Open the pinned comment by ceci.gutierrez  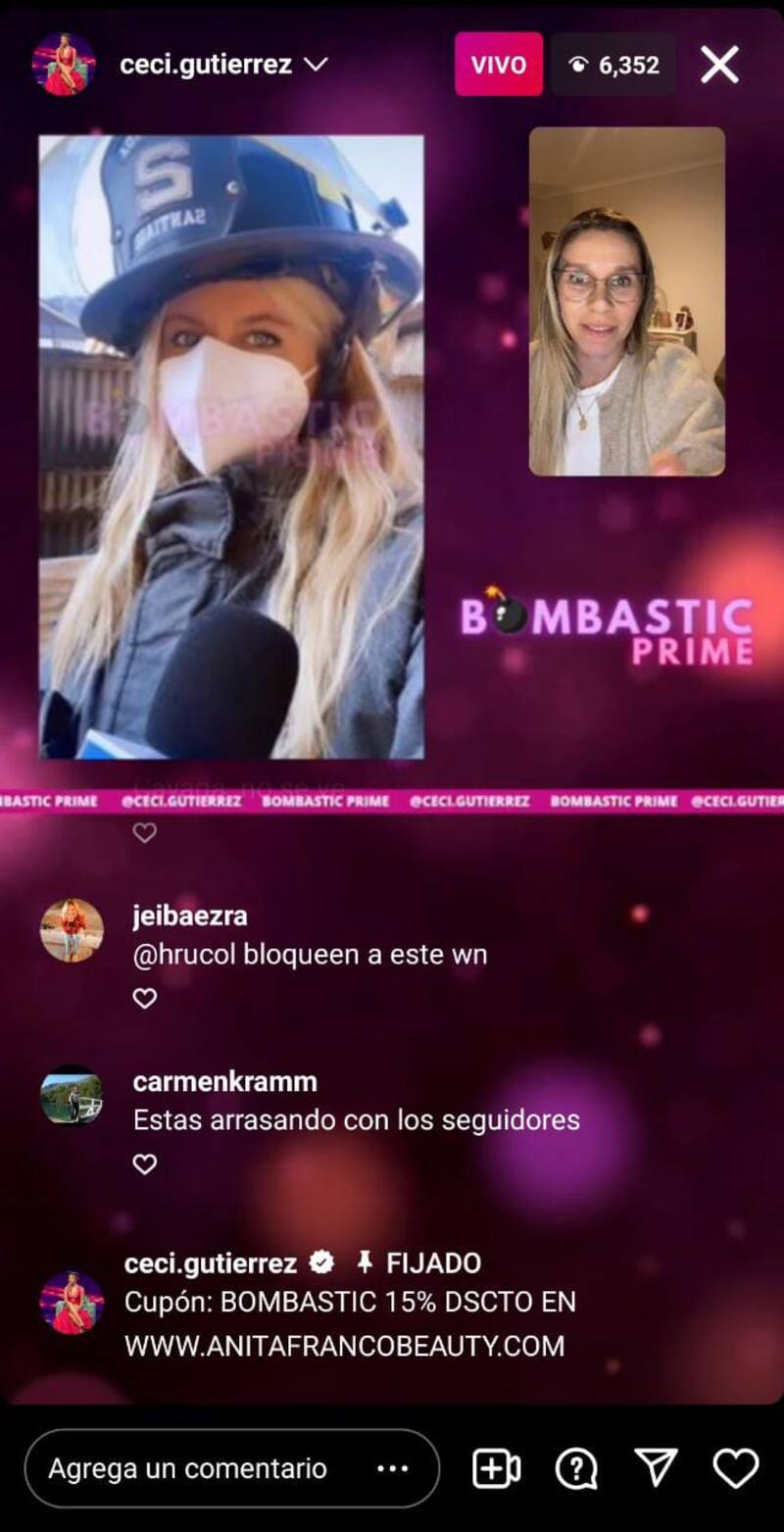tap(350, 1304)
